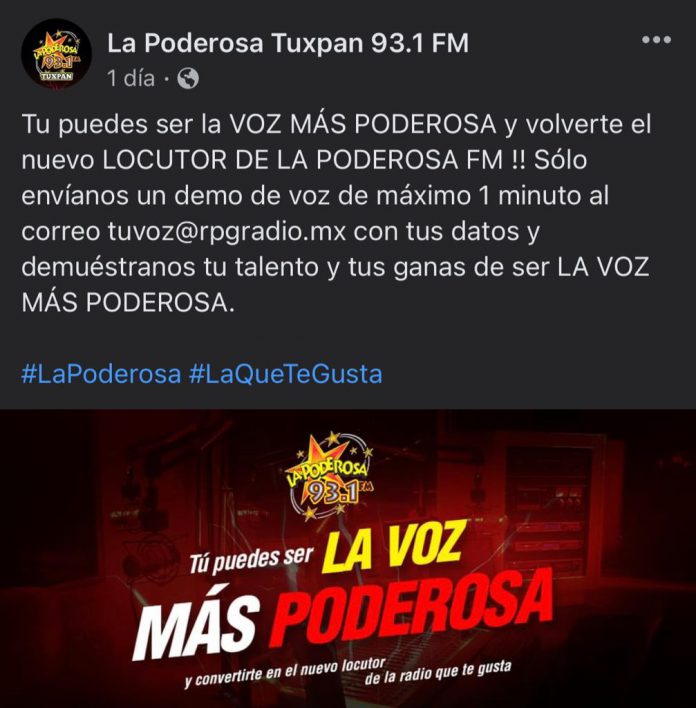This screenshot has height=708, width=696.
Task: Open the post's three-dot options menu
Action: point(656,40)
